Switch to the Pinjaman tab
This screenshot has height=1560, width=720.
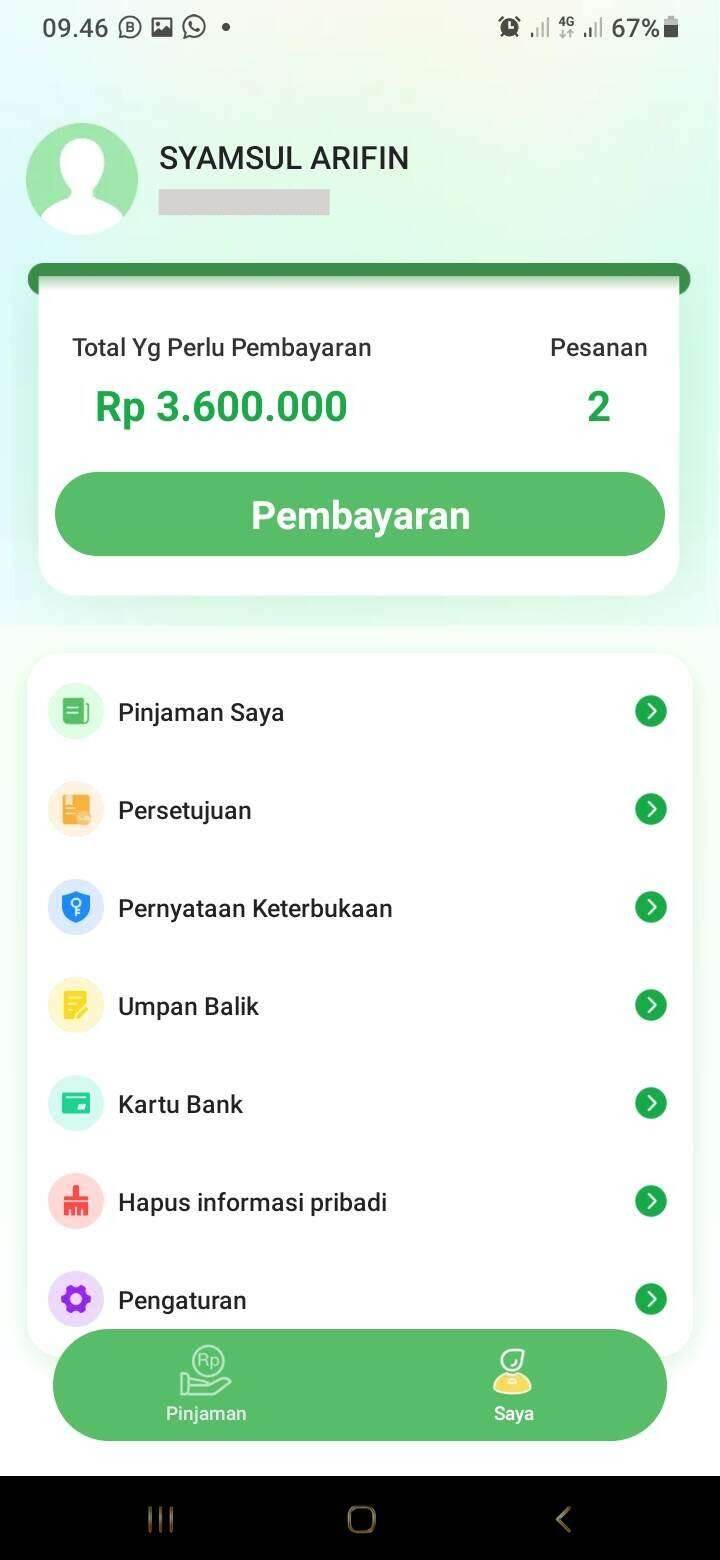pyautogui.click(x=206, y=1385)
